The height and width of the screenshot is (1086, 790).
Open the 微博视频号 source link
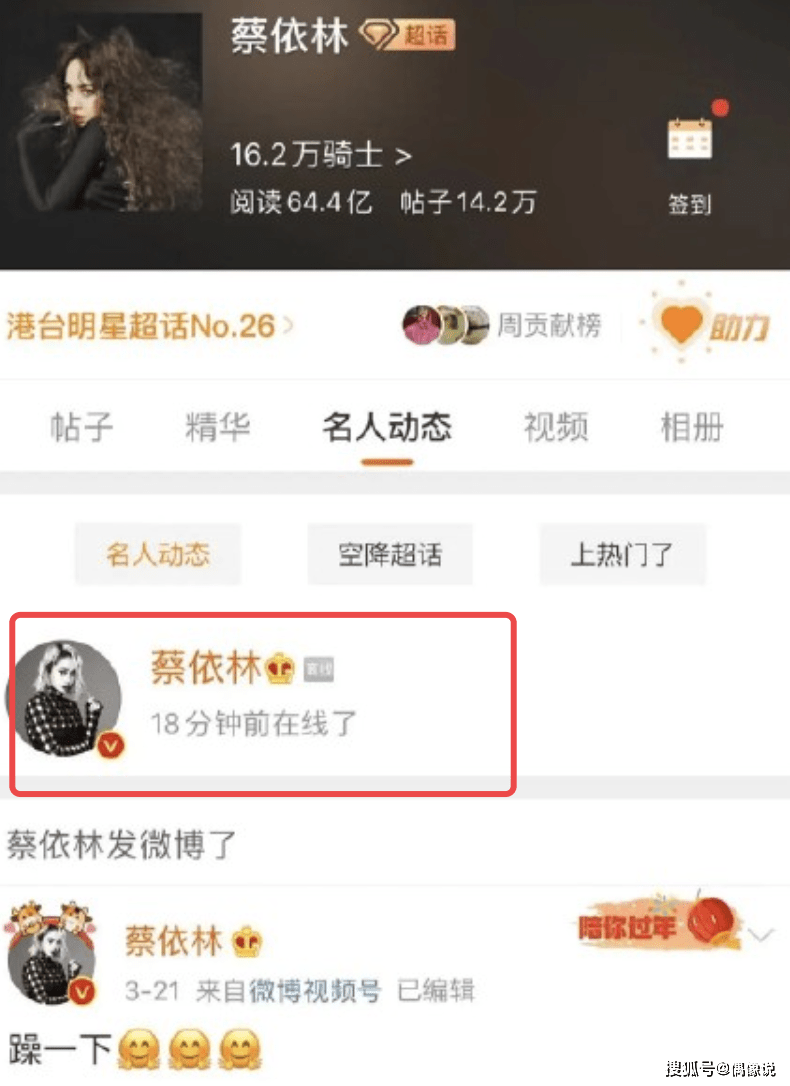point(328,991)
